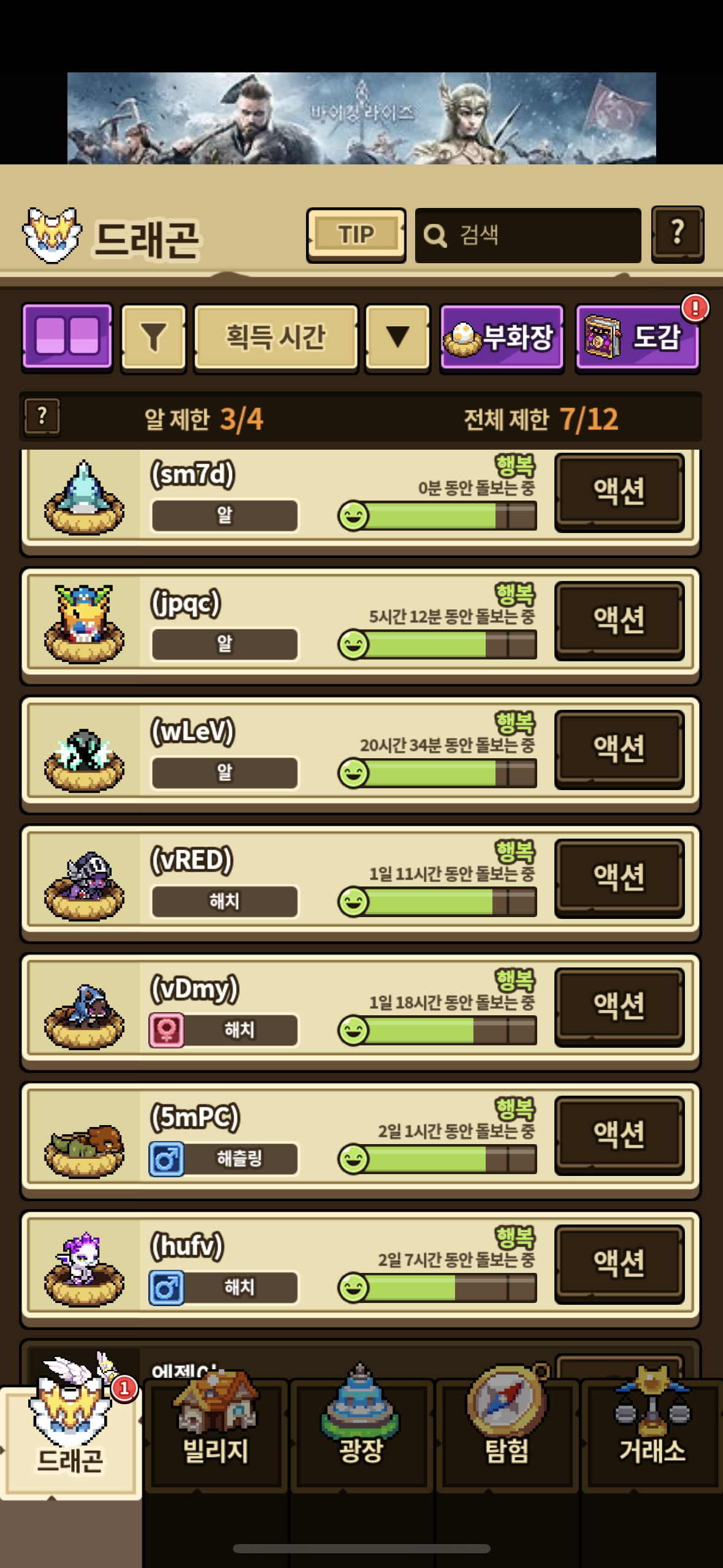Image resolution: width=723 pixels, height=1568 pixels.
Task: Tap 액션 for dragon (jpqc)
Action: (619, 620)
